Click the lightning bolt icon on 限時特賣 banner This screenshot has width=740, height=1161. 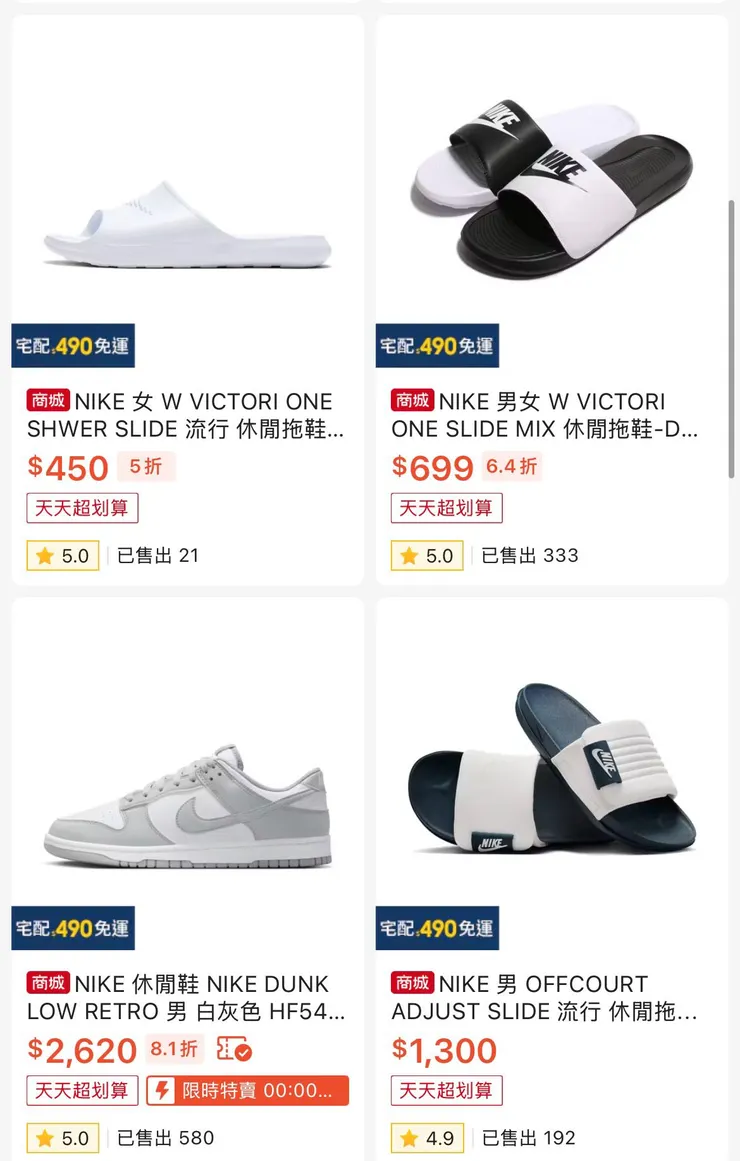click(163, 1090)
